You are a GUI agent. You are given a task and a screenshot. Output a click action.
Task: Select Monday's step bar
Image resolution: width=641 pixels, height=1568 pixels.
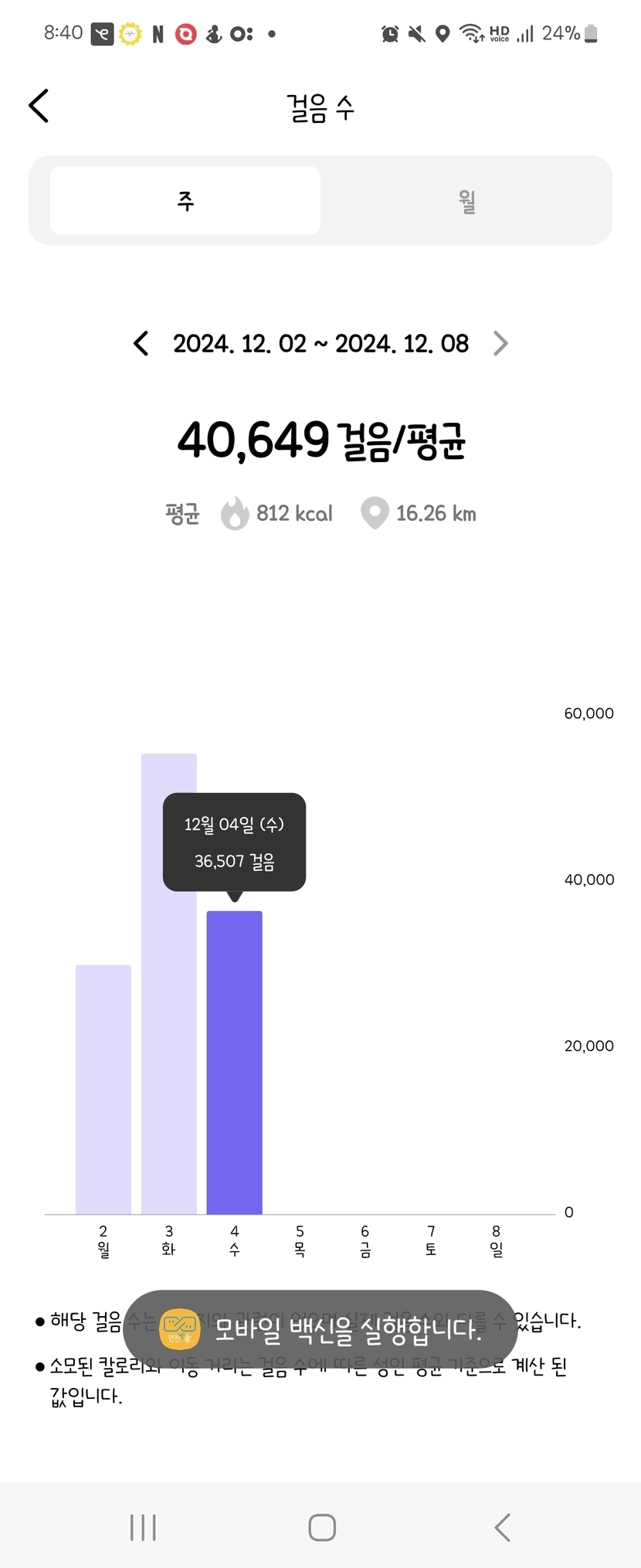pos(103,1090)
